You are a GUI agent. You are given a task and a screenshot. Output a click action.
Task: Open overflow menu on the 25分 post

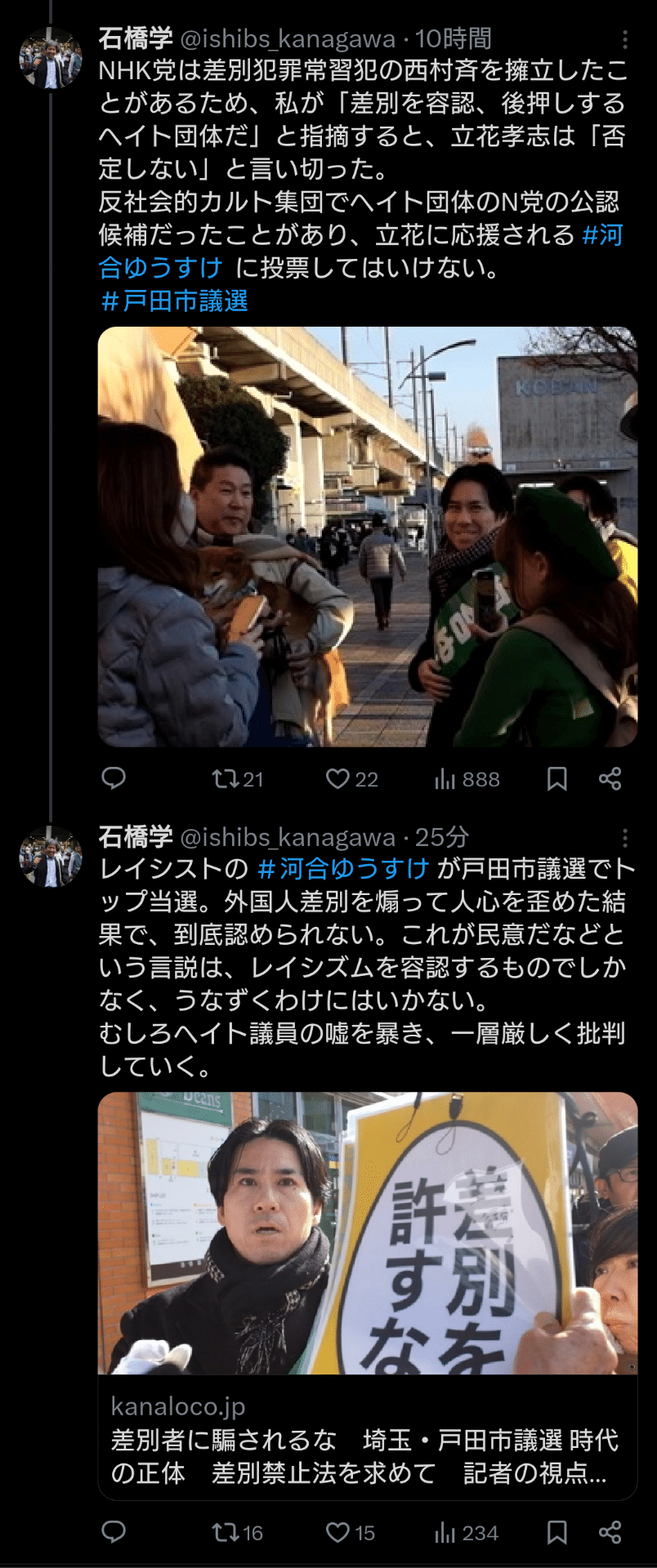625,837
